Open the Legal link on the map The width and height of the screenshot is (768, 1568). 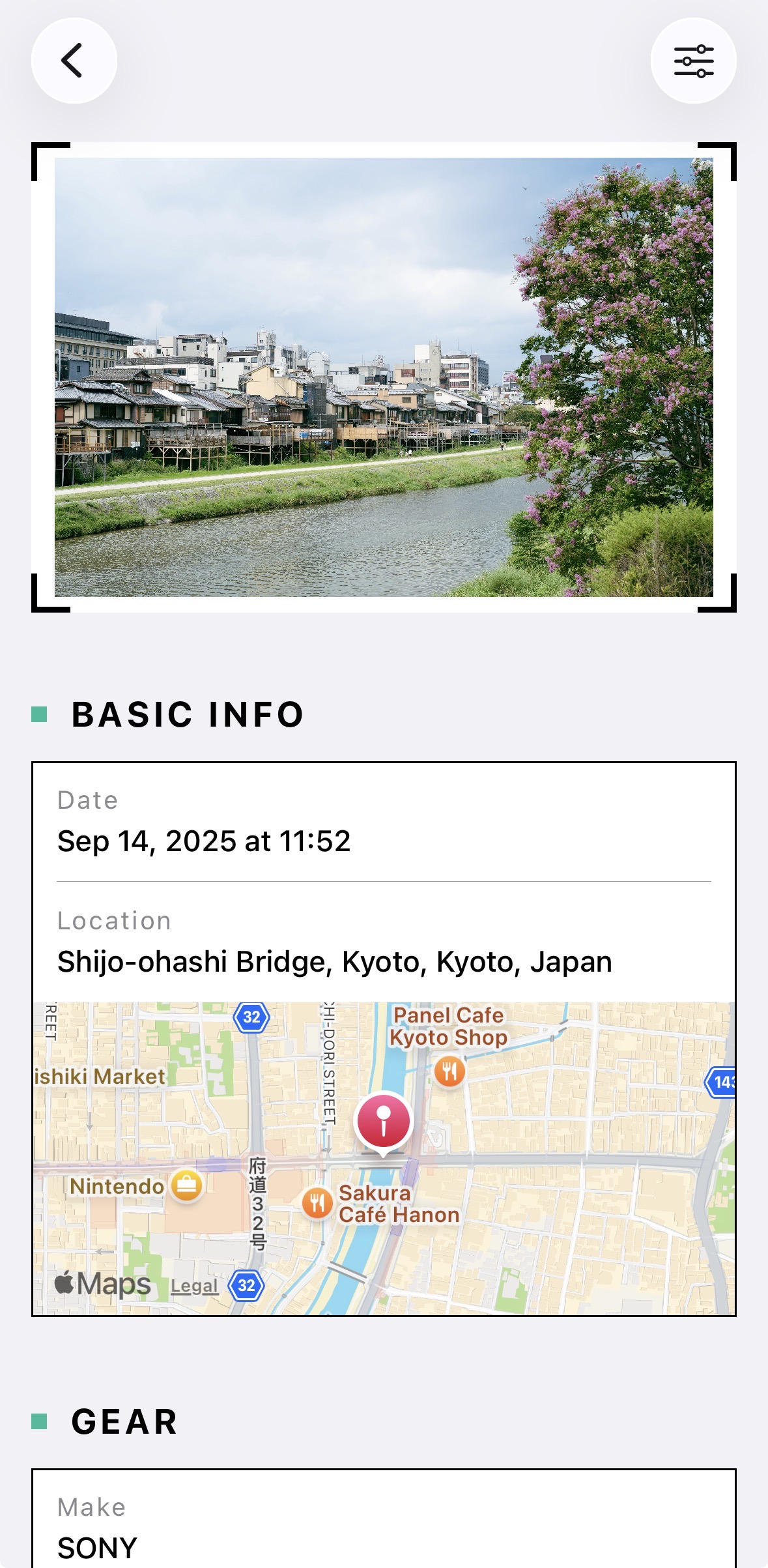pyautogui.click(x=194, y=1286)
